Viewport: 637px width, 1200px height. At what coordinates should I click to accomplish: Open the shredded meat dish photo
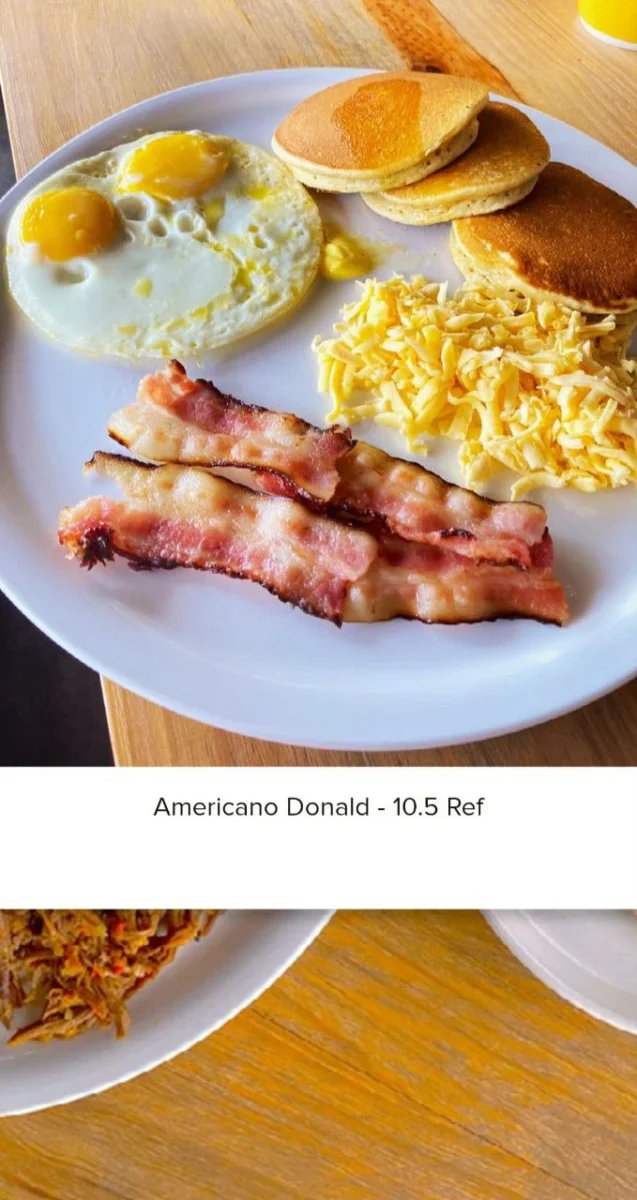318,1054
